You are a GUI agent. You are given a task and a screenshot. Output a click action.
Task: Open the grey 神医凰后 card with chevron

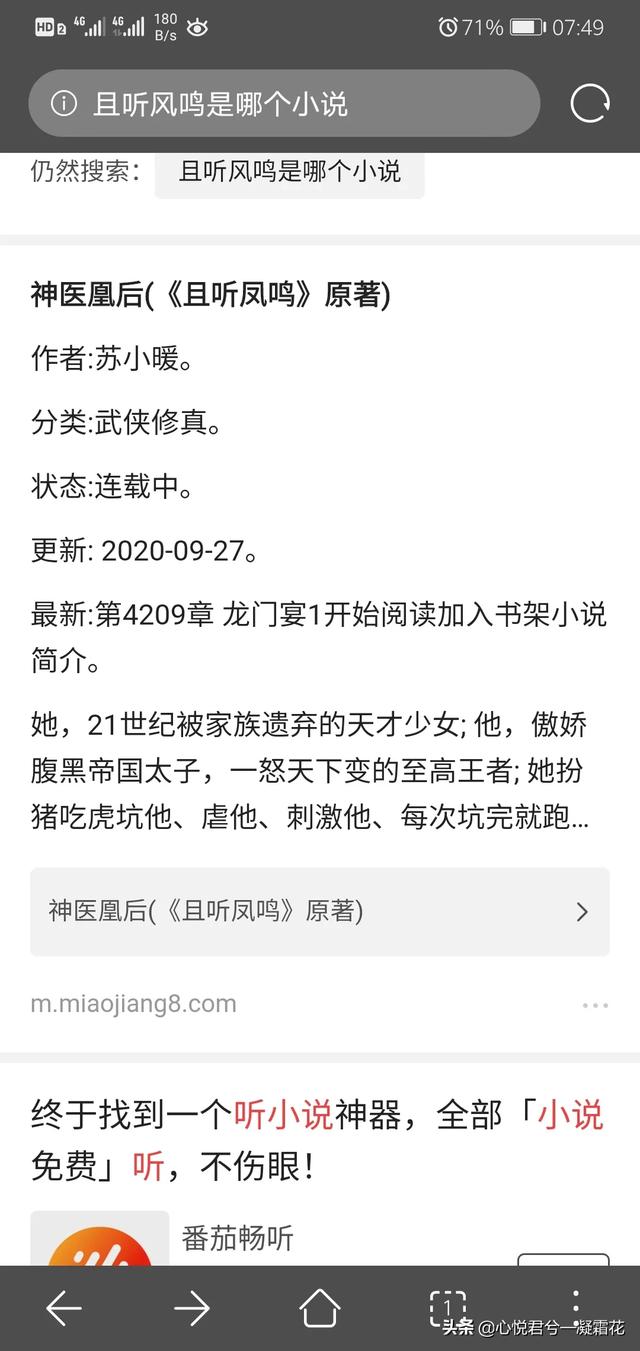320,911
